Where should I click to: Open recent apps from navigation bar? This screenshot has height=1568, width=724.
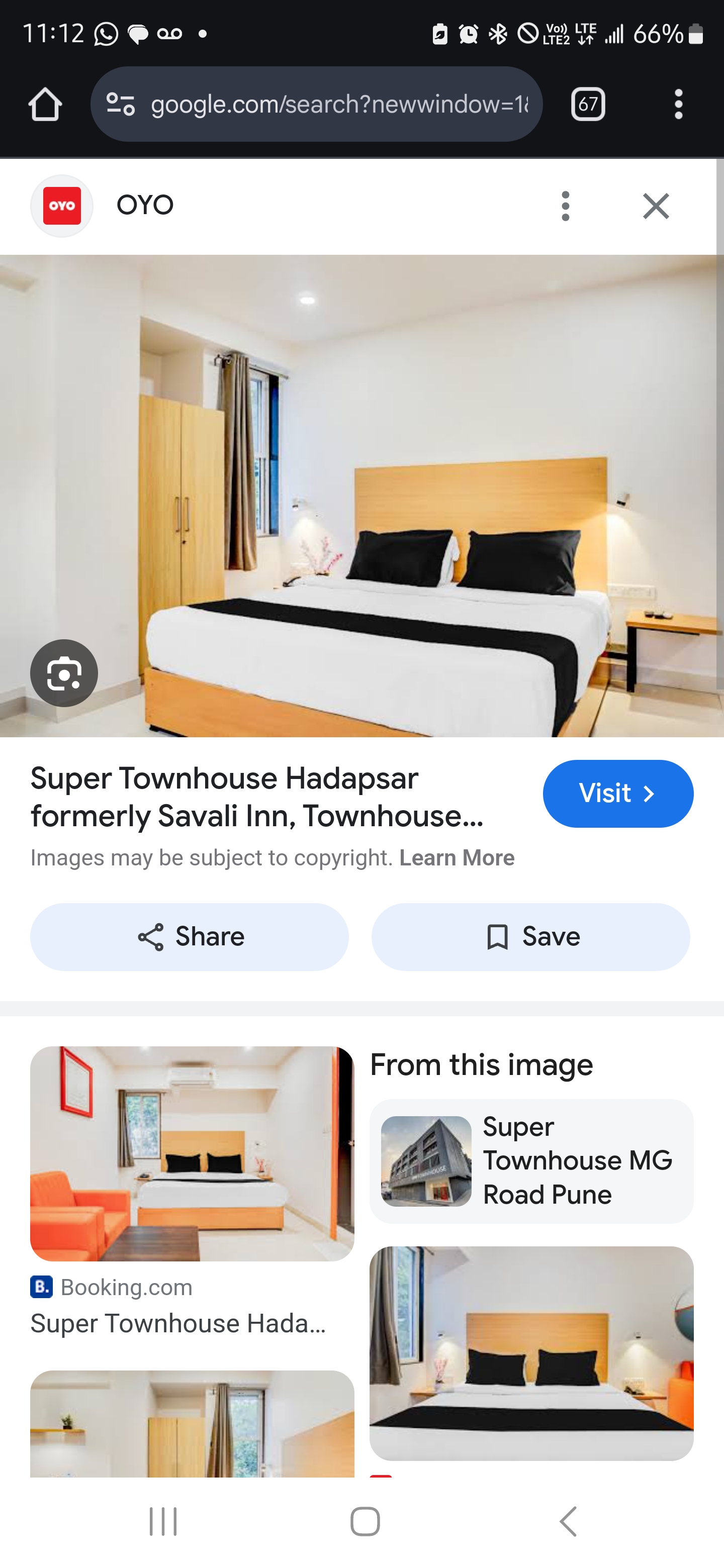pyautogui.click(x=163, y=1522)
